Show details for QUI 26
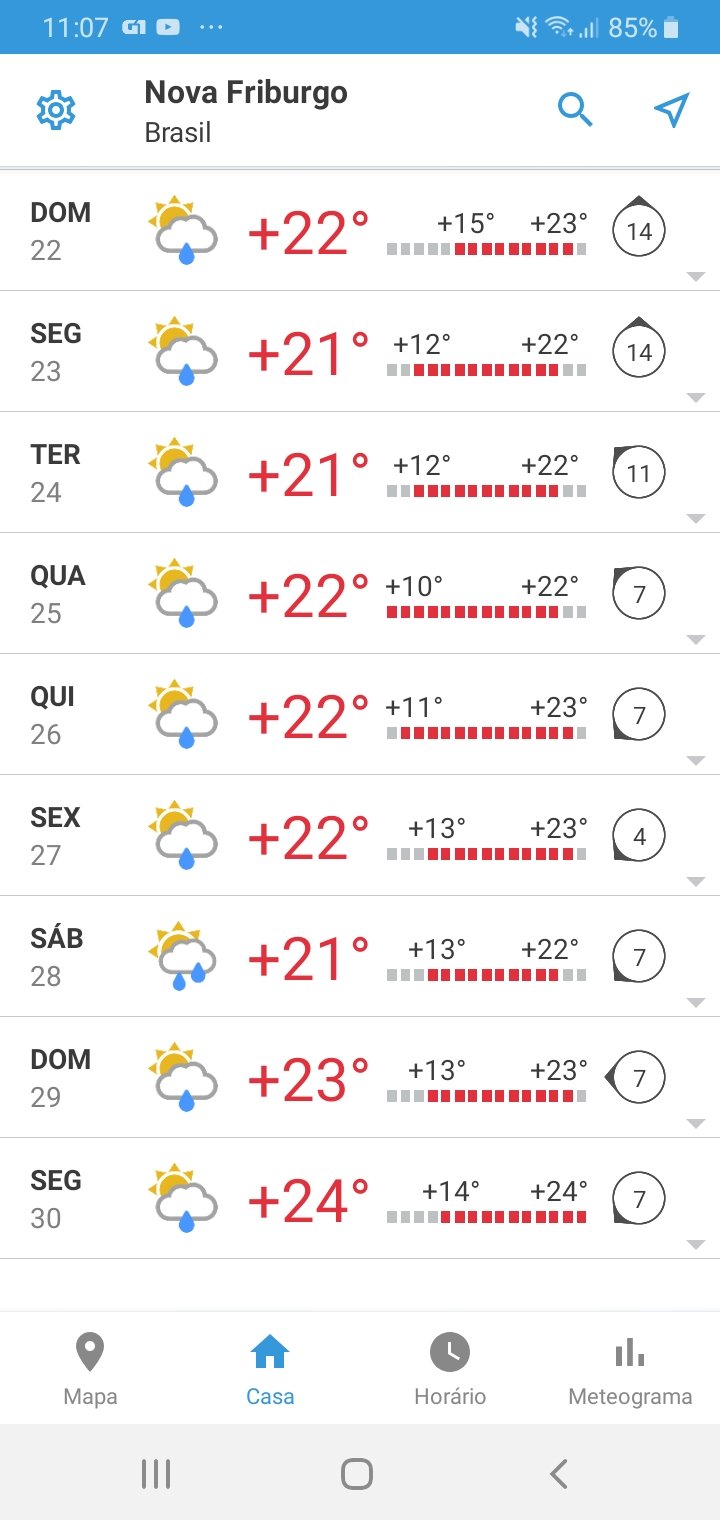 pos(360,715)
